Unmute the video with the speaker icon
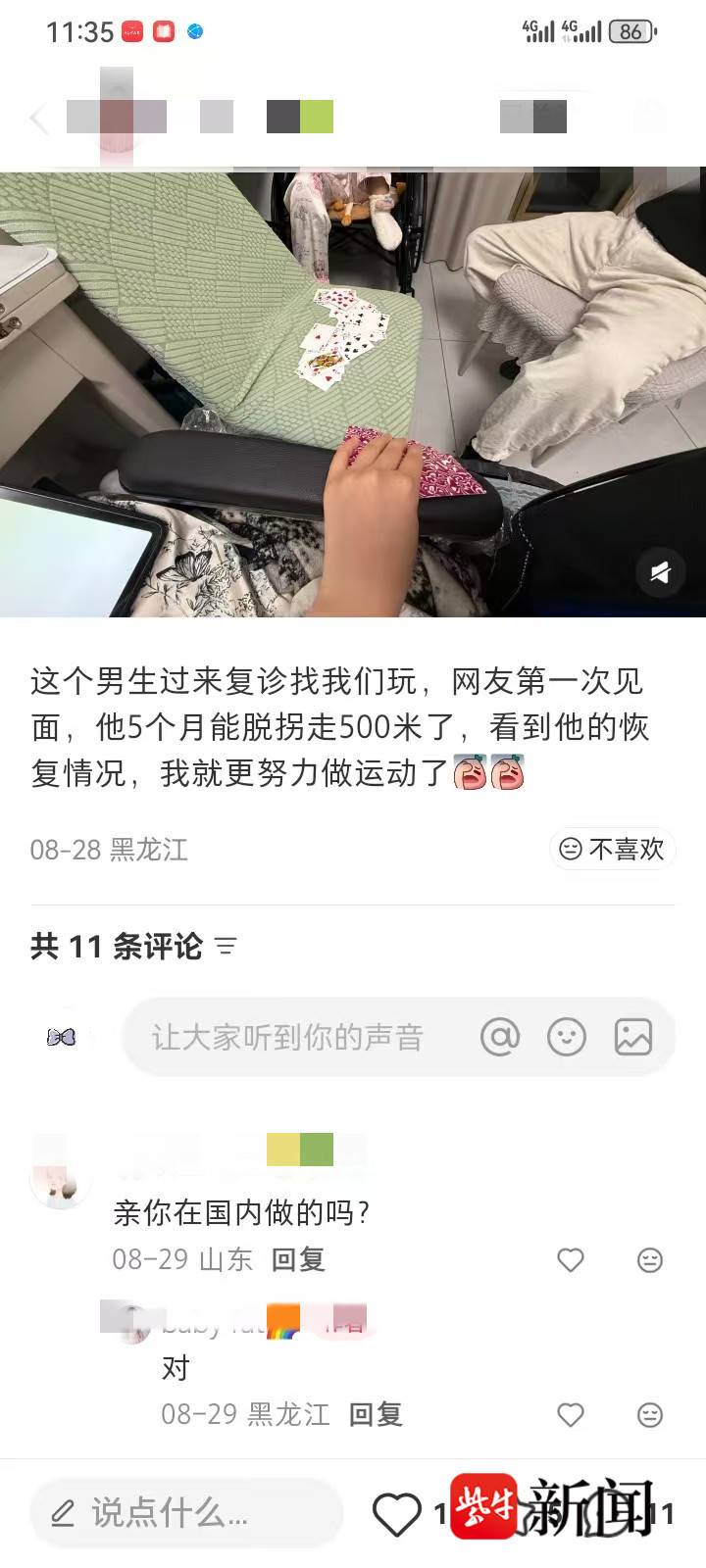 [x=660, y=572]
